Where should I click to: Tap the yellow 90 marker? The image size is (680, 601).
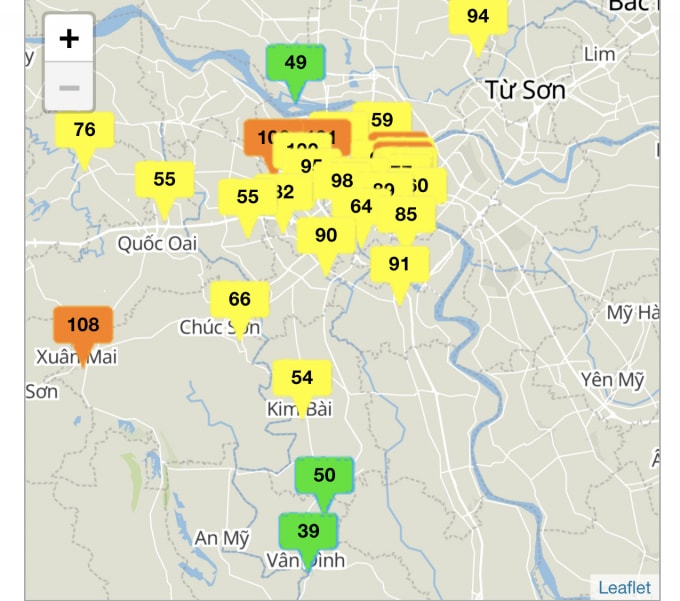(x=326, y=236)
